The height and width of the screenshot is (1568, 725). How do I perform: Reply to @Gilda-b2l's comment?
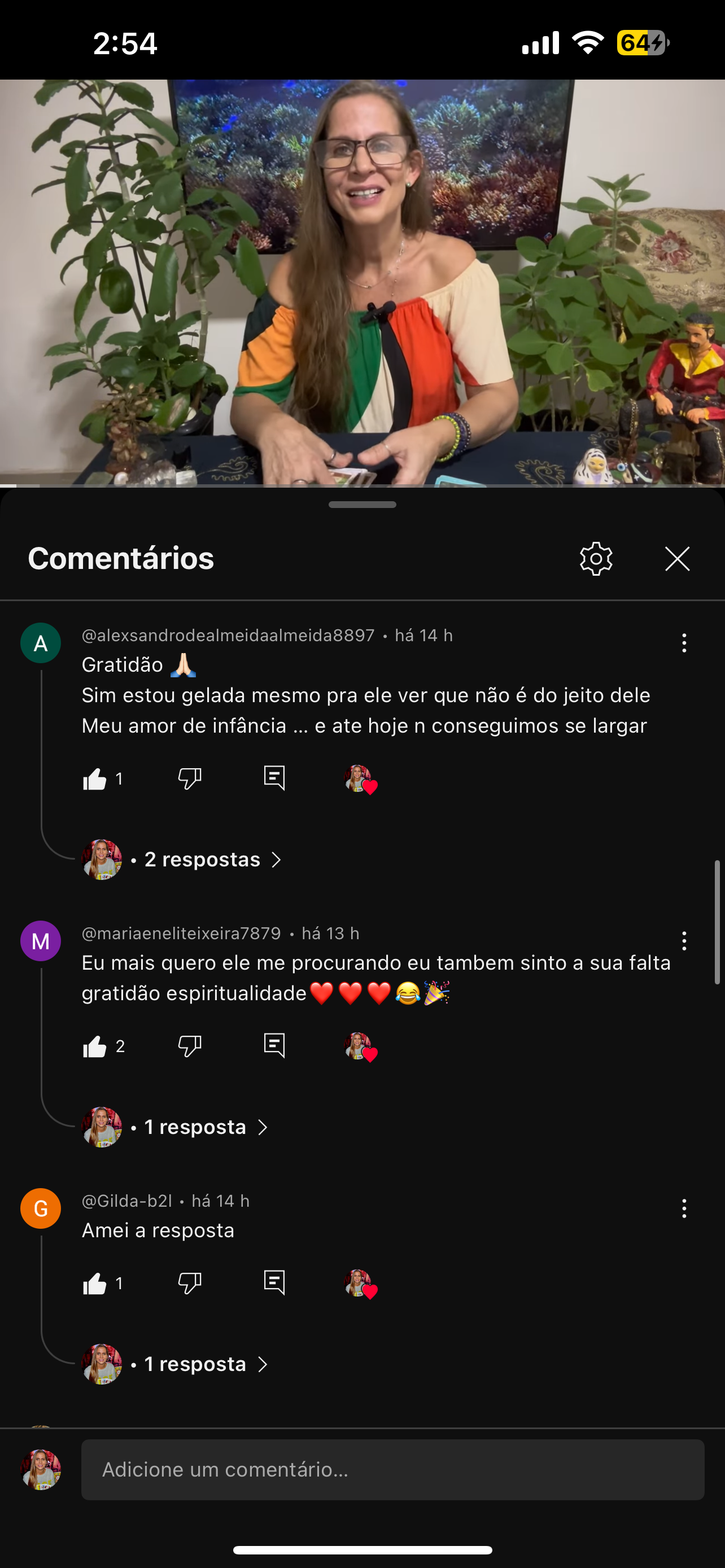click(x=274, y=1282)
